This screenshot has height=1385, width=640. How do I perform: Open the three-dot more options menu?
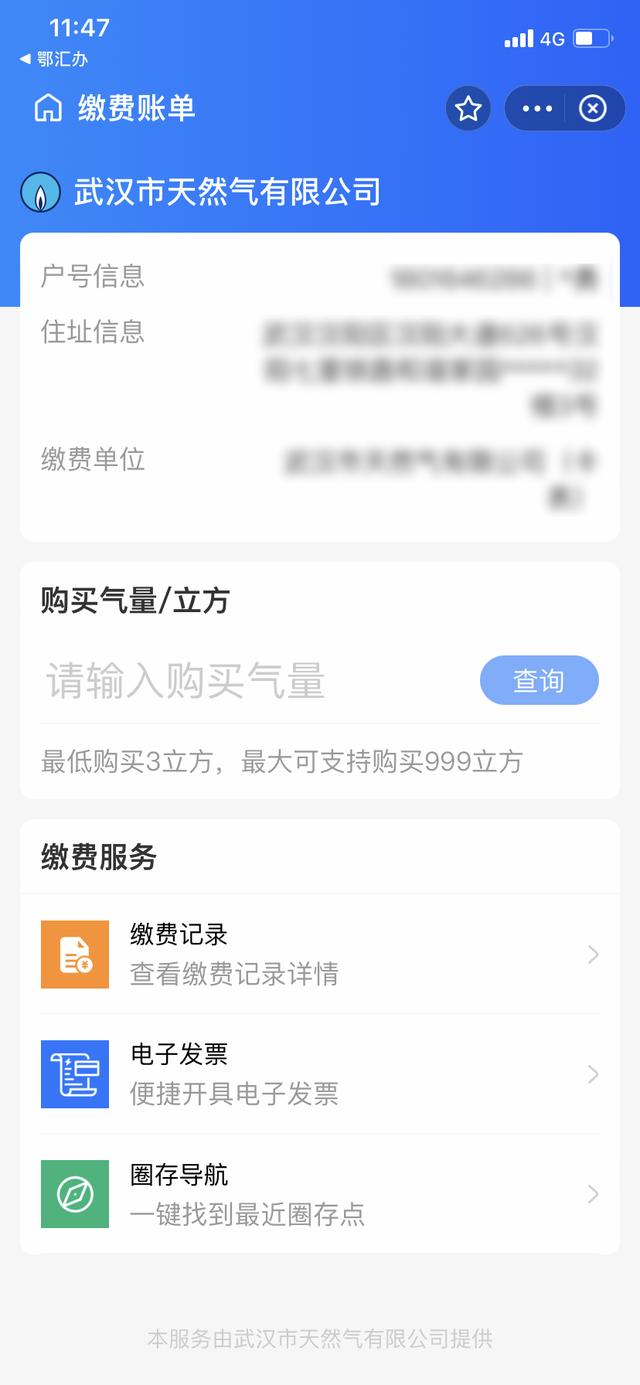click(x=537, y=108)
